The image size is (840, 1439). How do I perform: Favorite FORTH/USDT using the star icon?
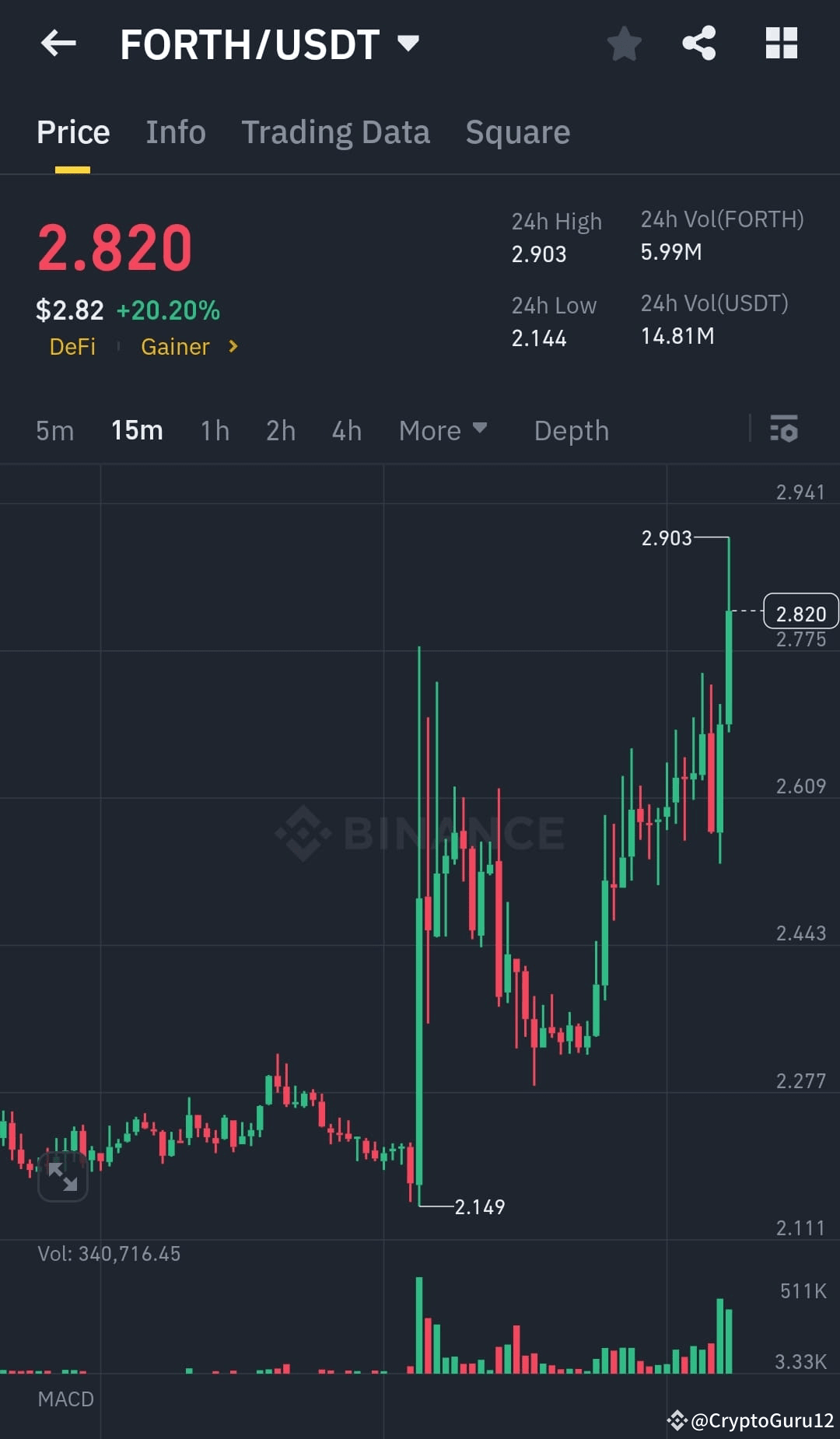pyautogui.click(x=624, y=44)
